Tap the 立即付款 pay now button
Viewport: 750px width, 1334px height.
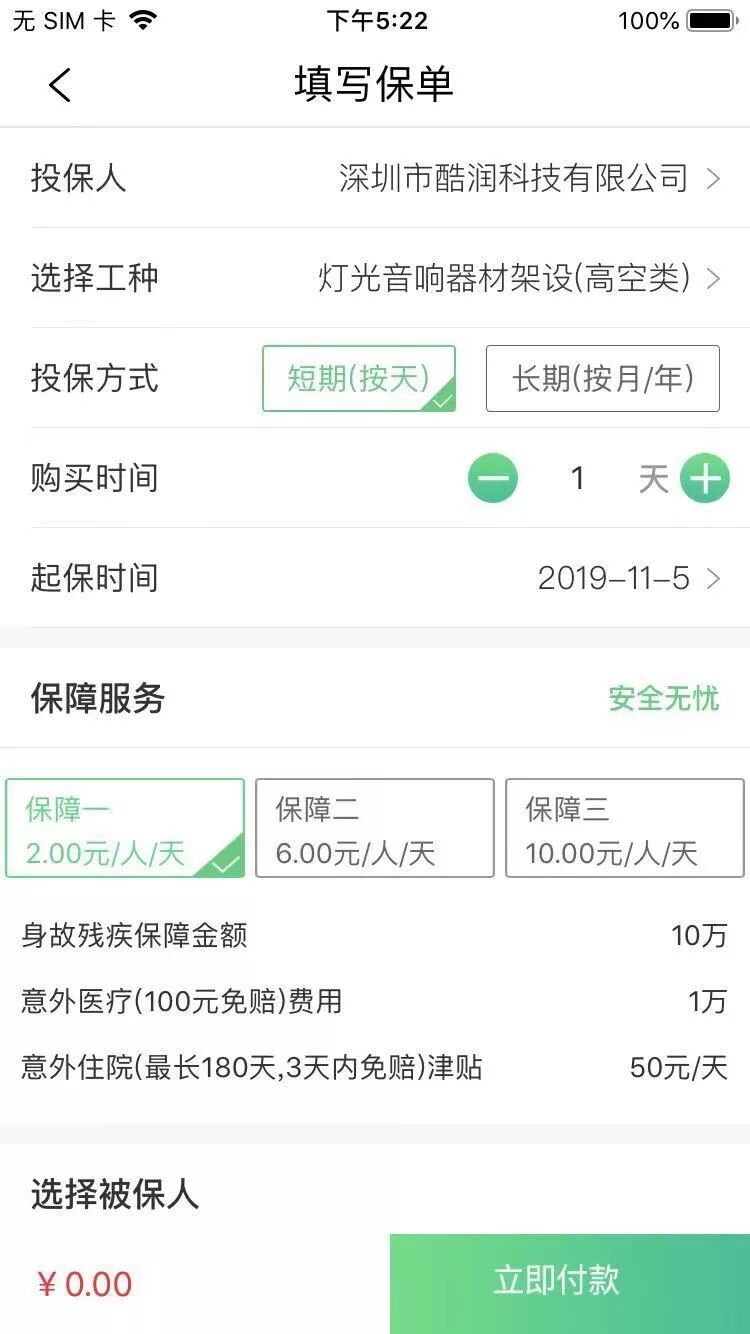pyautogui.click(x=570, y=1284)
